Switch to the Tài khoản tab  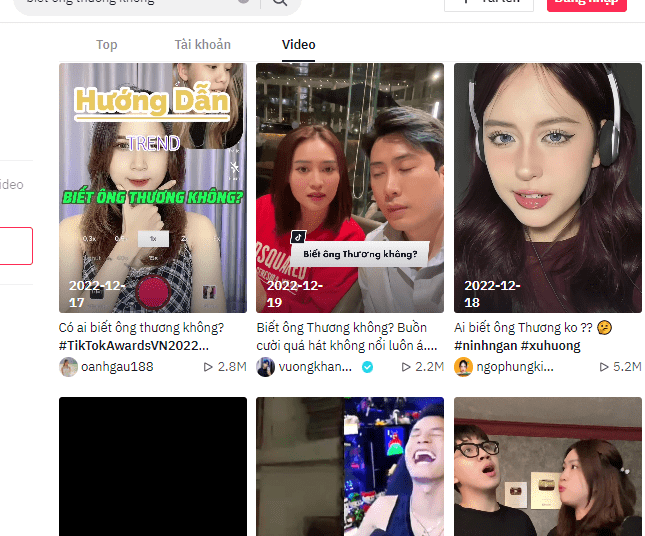pyautogui.click(x=202, y=45)
